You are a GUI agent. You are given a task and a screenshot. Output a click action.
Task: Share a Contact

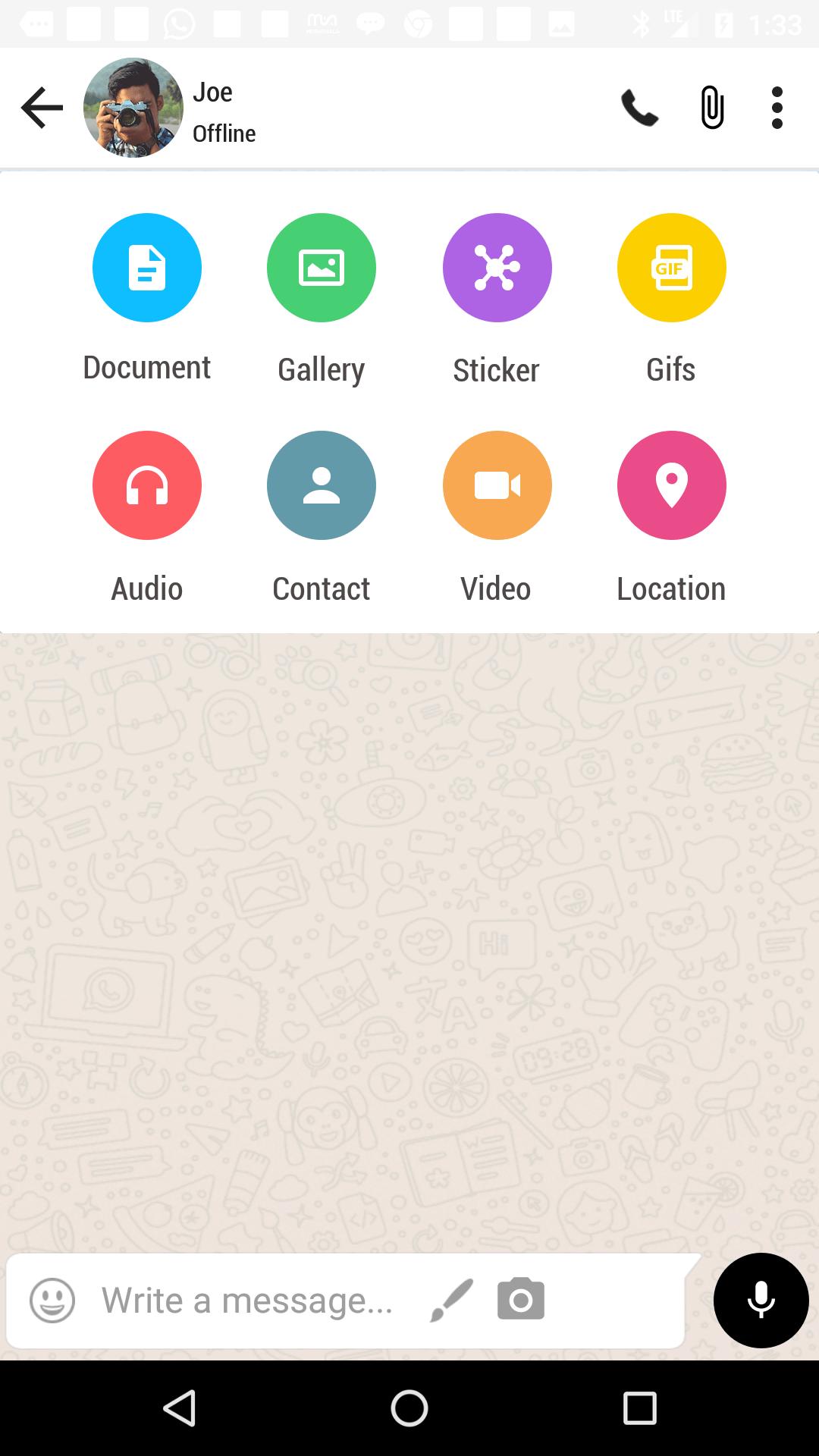[x=322, y=485]
